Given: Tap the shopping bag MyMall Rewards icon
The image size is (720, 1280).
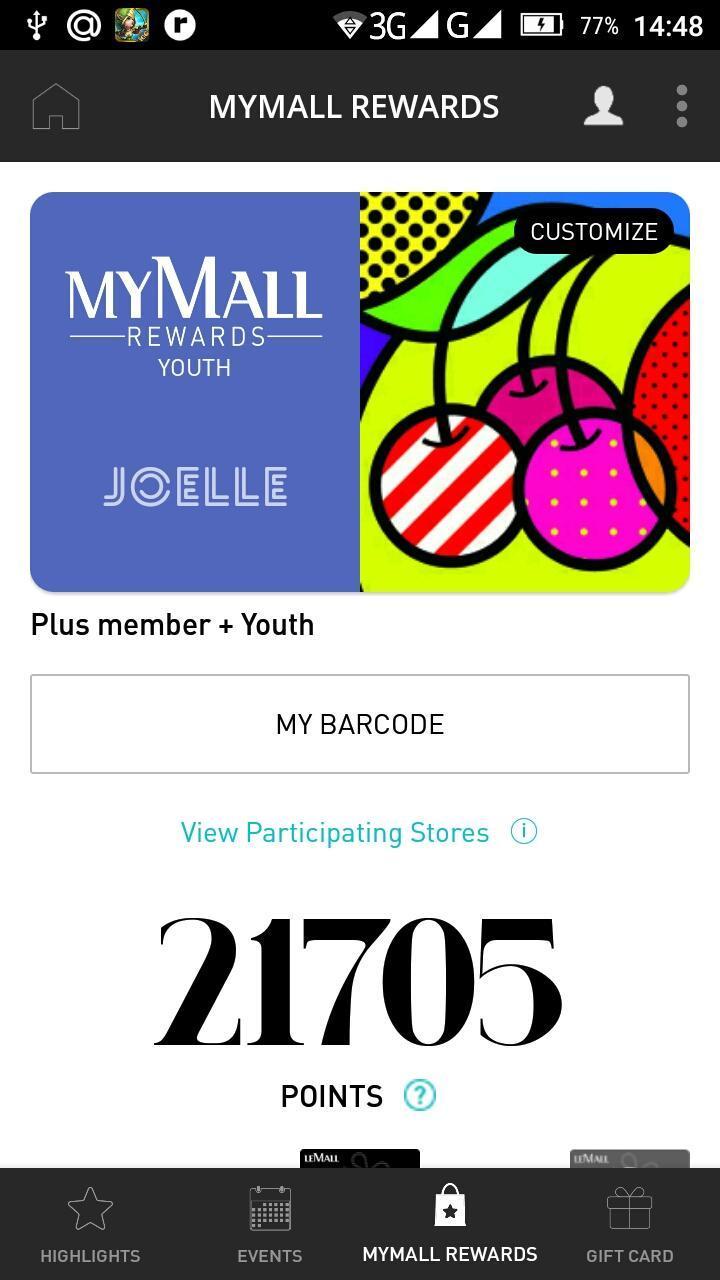Looking at the screenshot, I should [449, 1207].
